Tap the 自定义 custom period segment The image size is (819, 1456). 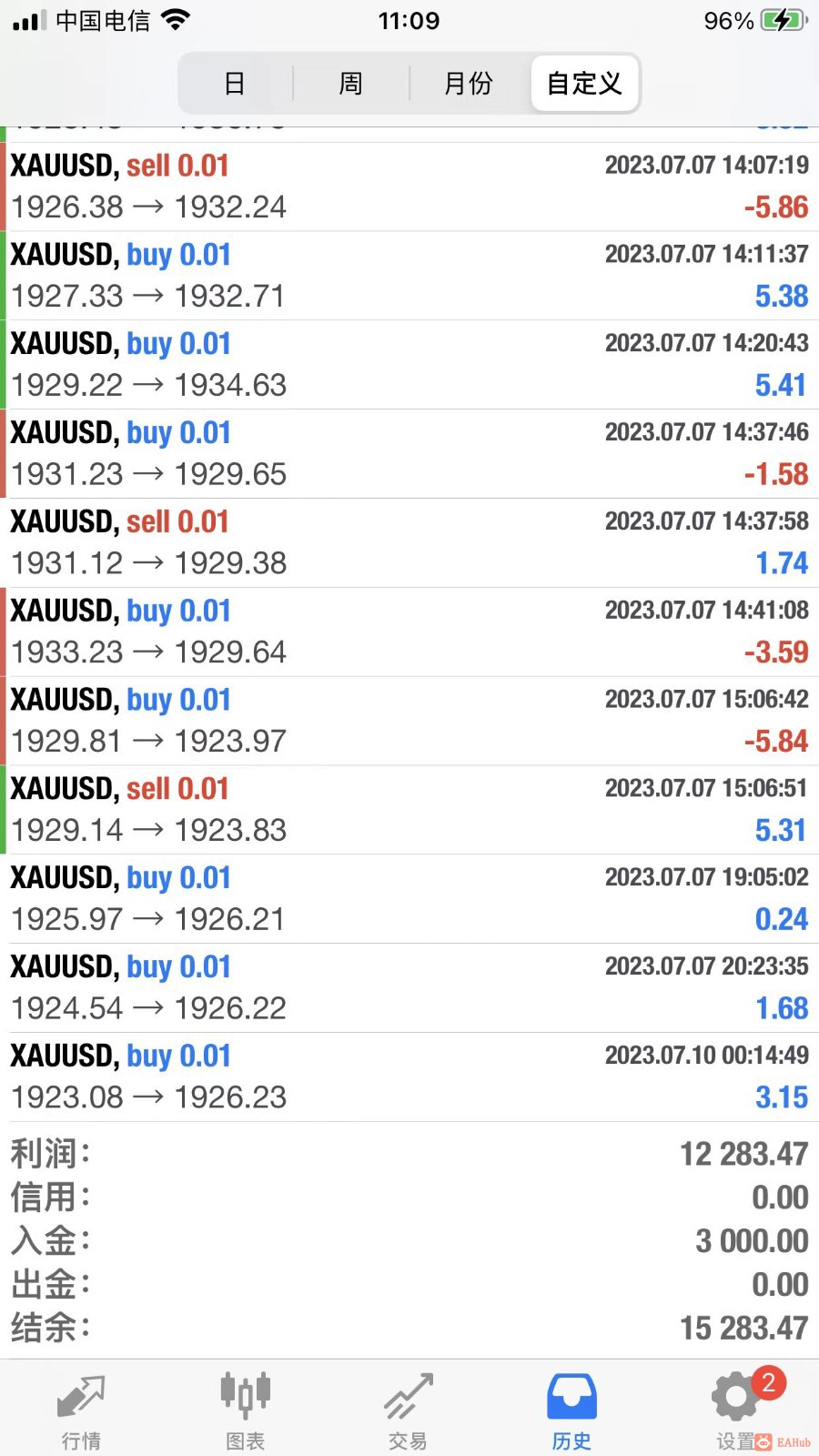coord(584,84)
